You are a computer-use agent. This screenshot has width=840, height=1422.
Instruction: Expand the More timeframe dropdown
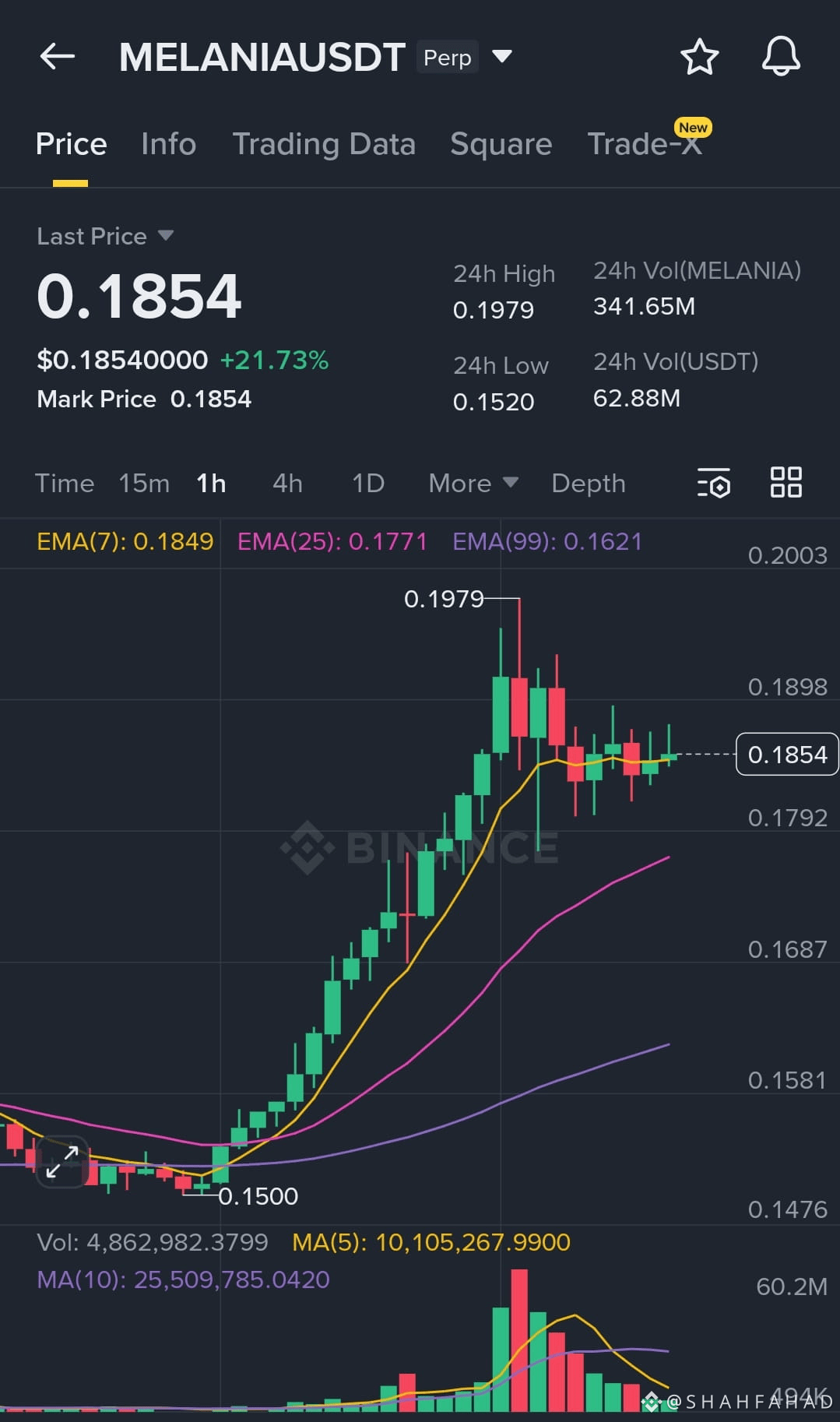(472, 483)
